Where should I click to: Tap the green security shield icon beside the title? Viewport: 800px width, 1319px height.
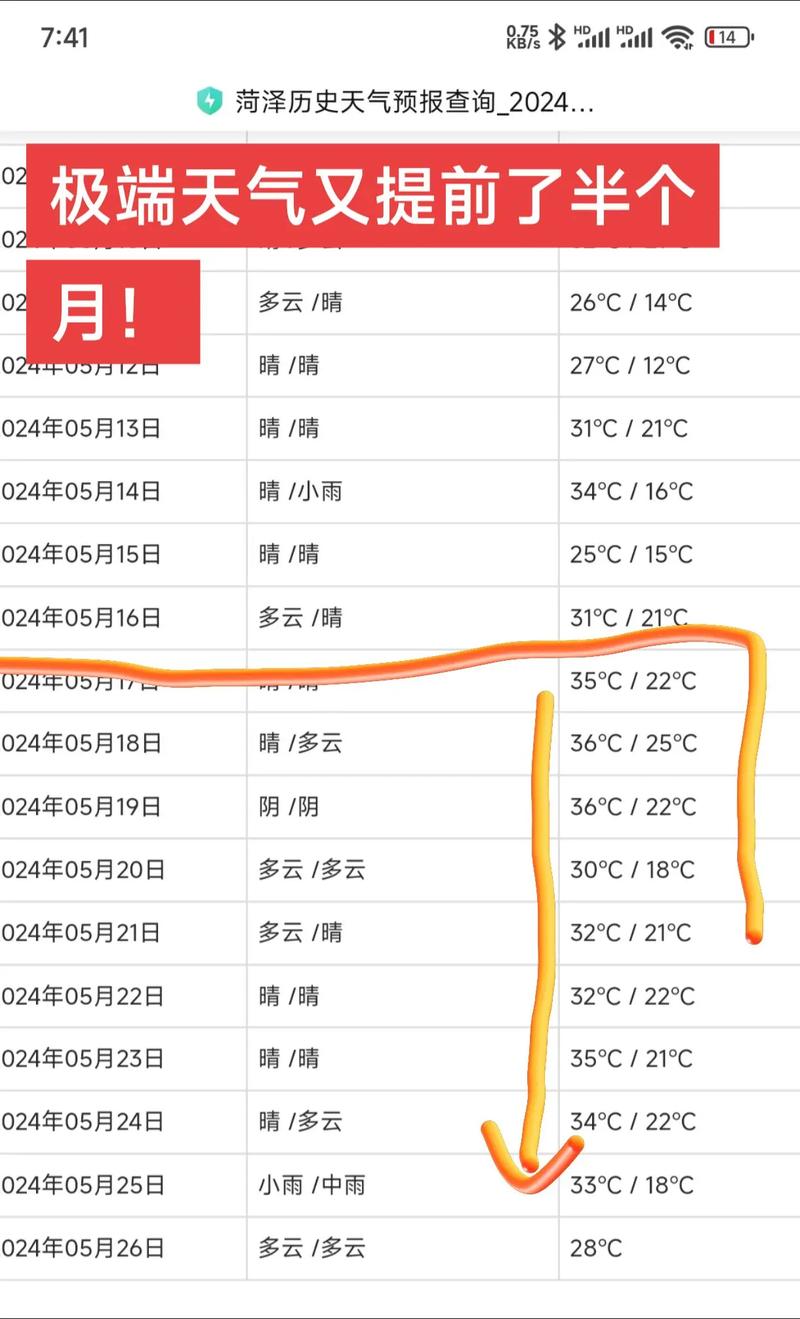[x=206, y=102]
